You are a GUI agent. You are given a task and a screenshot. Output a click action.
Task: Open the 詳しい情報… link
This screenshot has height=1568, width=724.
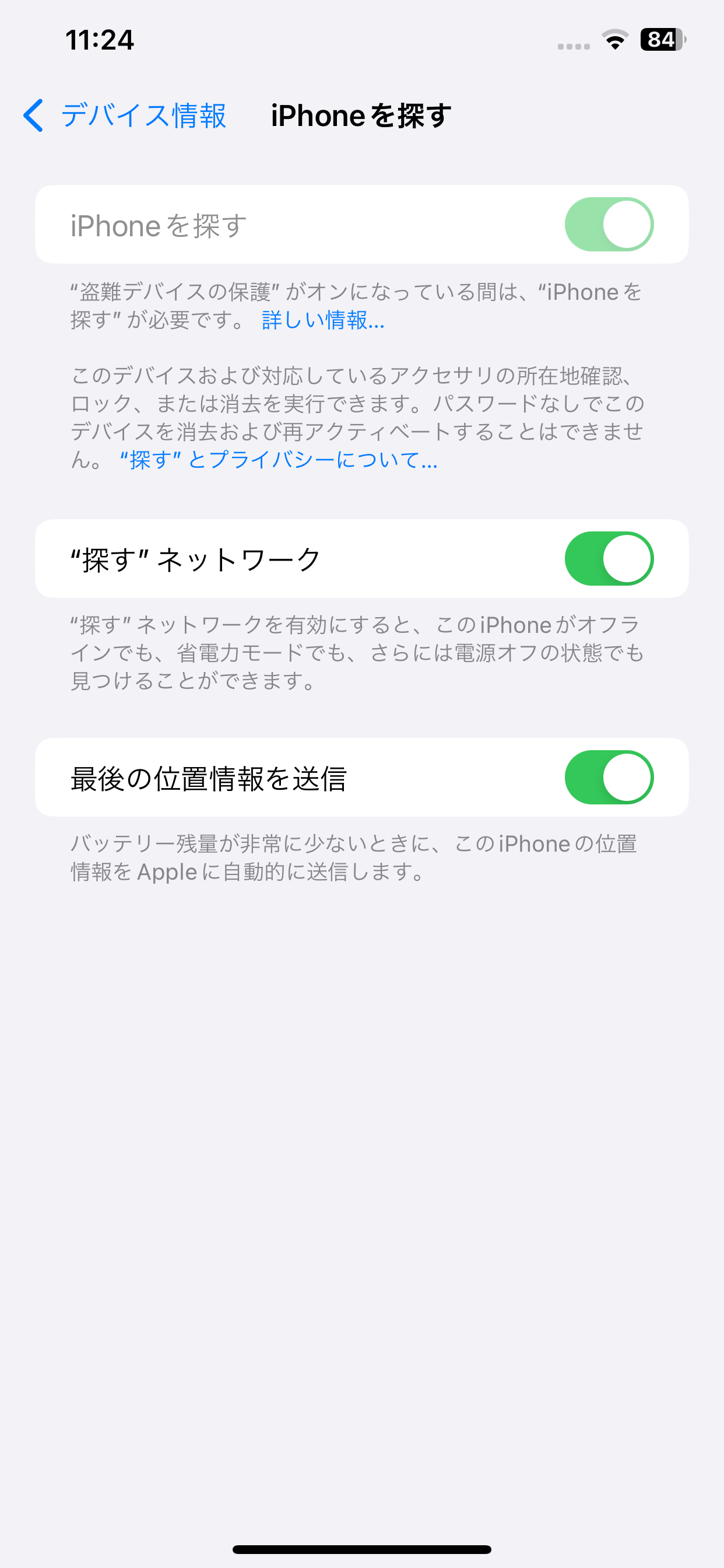click(x=323, y=320)
